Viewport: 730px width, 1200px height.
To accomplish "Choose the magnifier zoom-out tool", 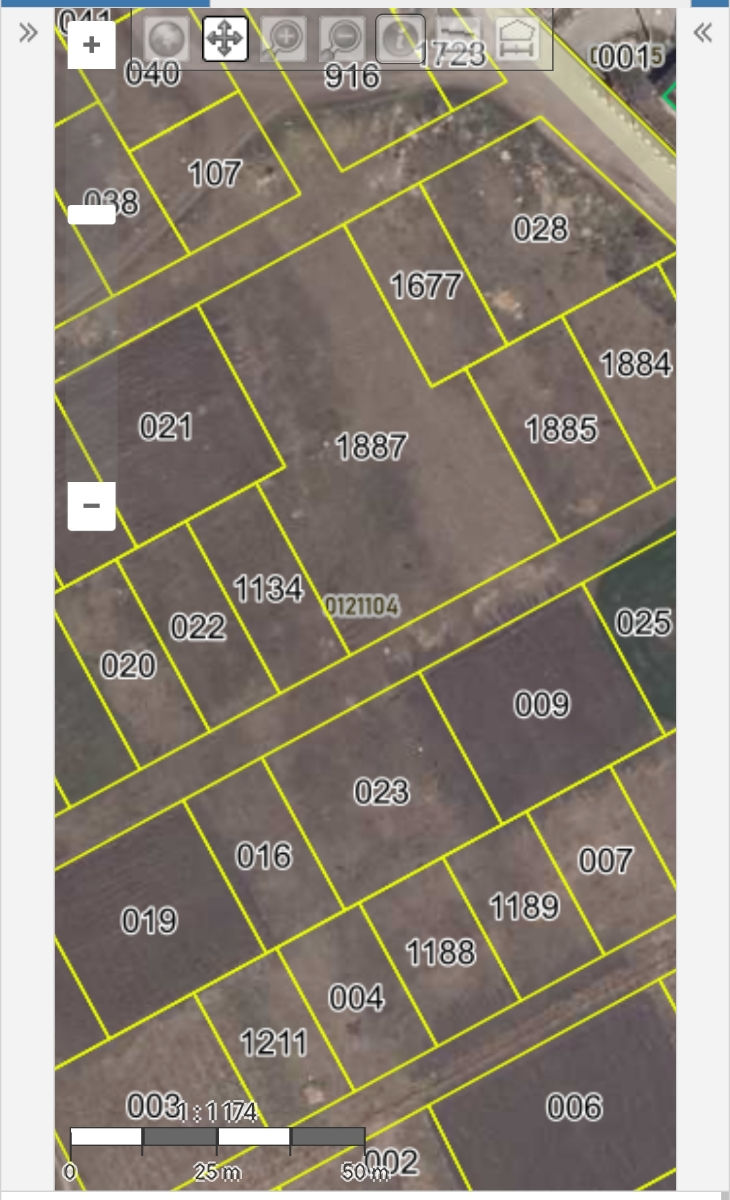I will [341, 39].
